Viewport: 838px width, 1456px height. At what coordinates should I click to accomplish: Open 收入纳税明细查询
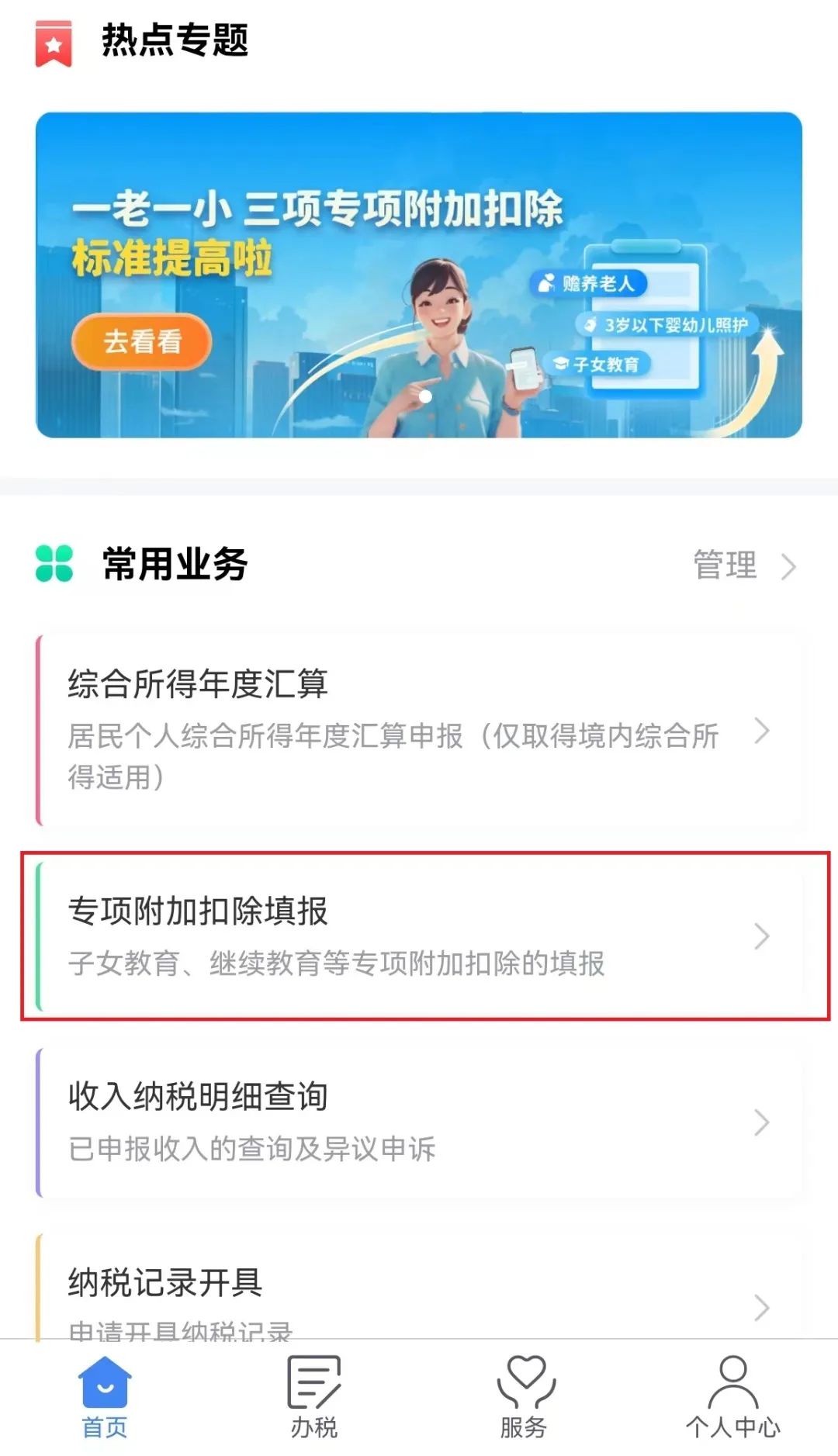pos(419,1122)
